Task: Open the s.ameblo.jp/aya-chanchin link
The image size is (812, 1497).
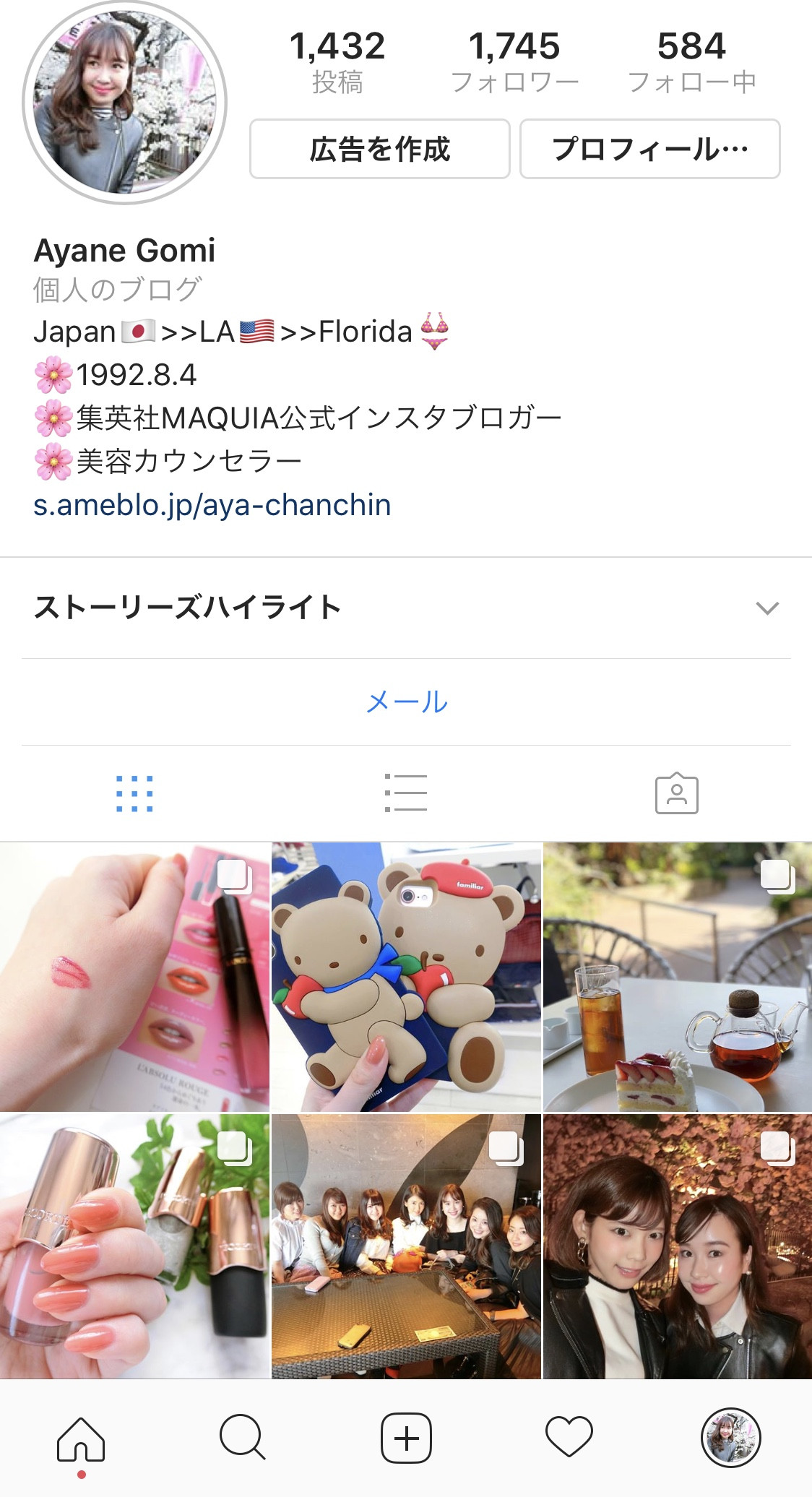Action: point(212,505)
